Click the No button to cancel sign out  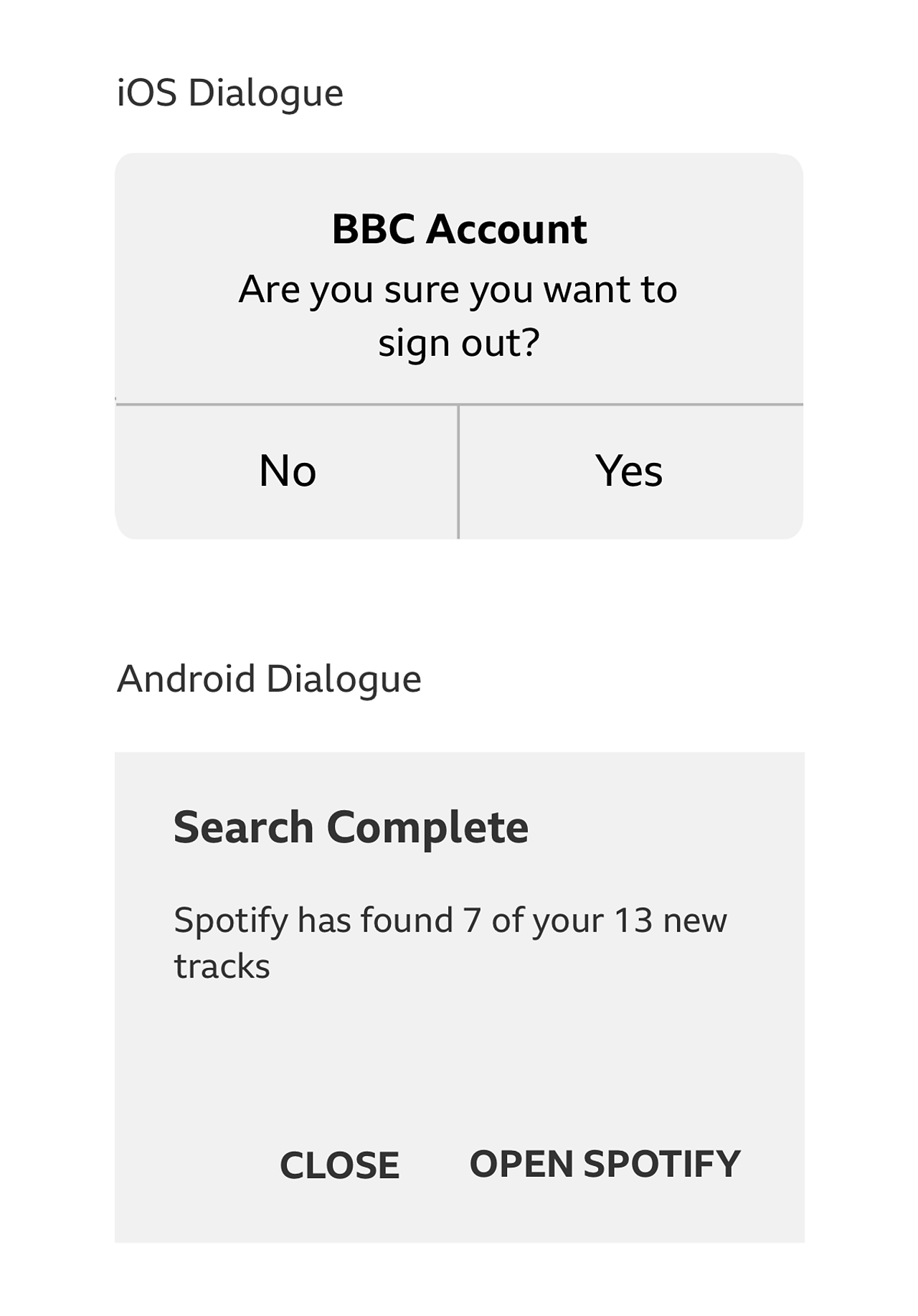tap(288, 470)
